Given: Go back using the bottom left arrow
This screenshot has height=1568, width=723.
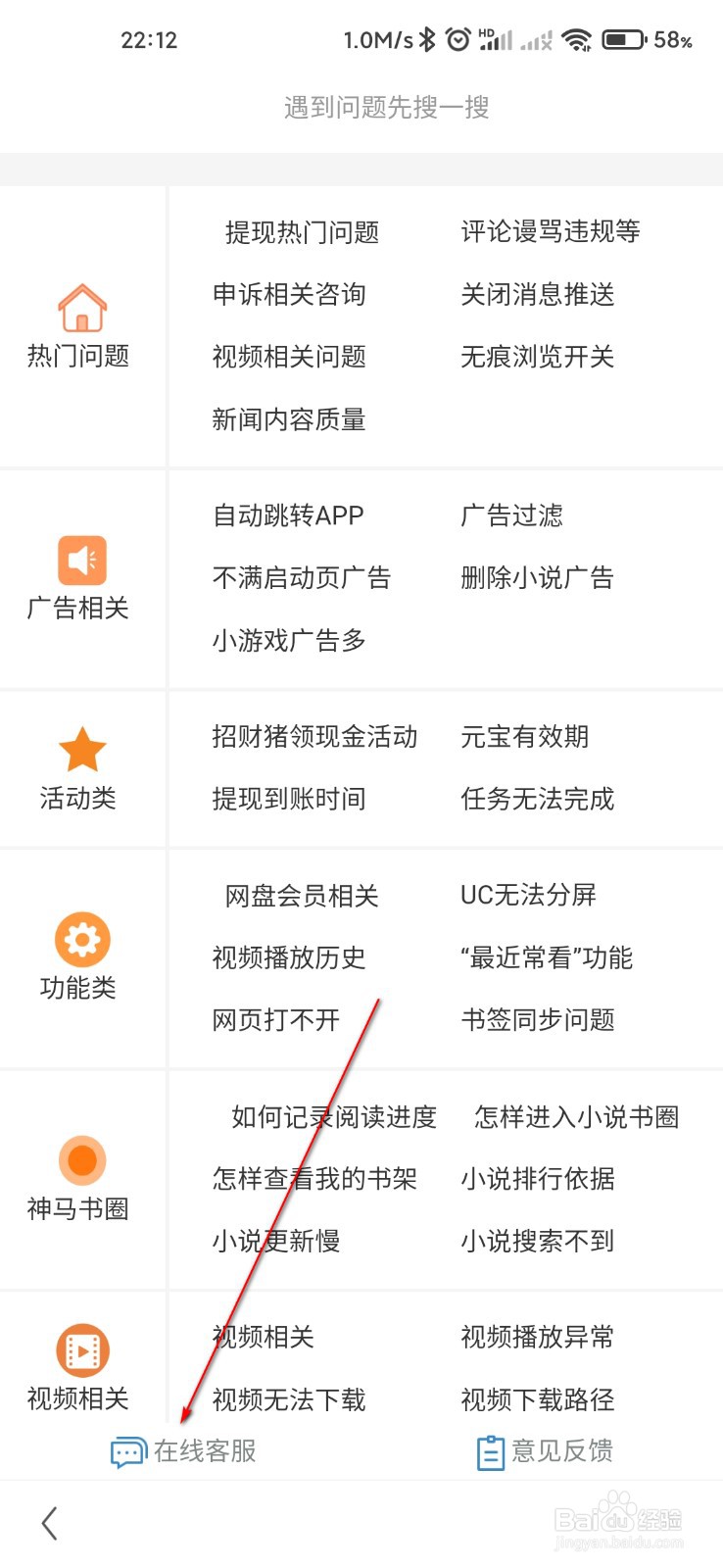Looking at the screenshot, I should 49,1523.
